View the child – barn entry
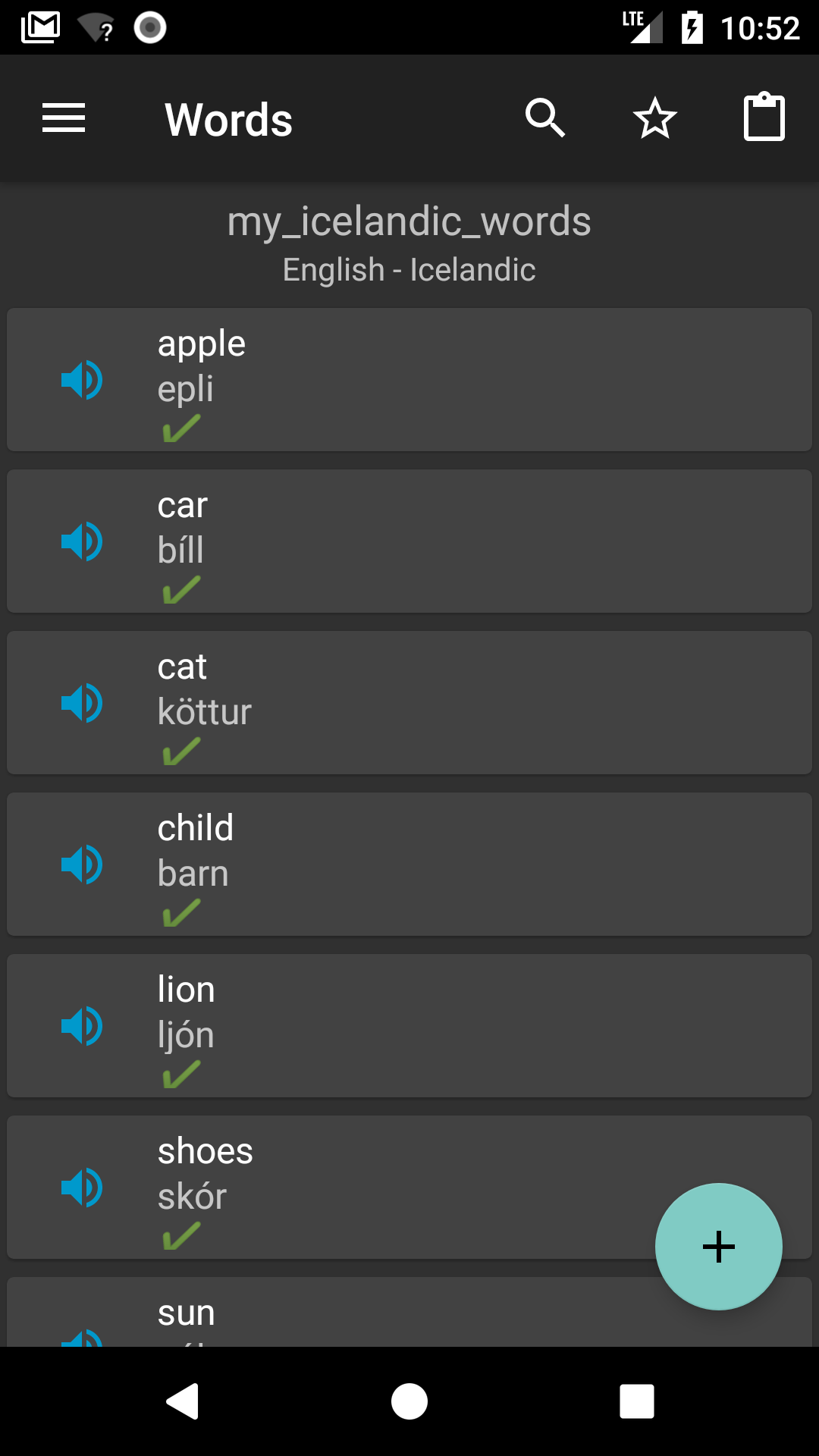Image resolution: width=819 pixels, height=1456 pixels. (455, 864)
